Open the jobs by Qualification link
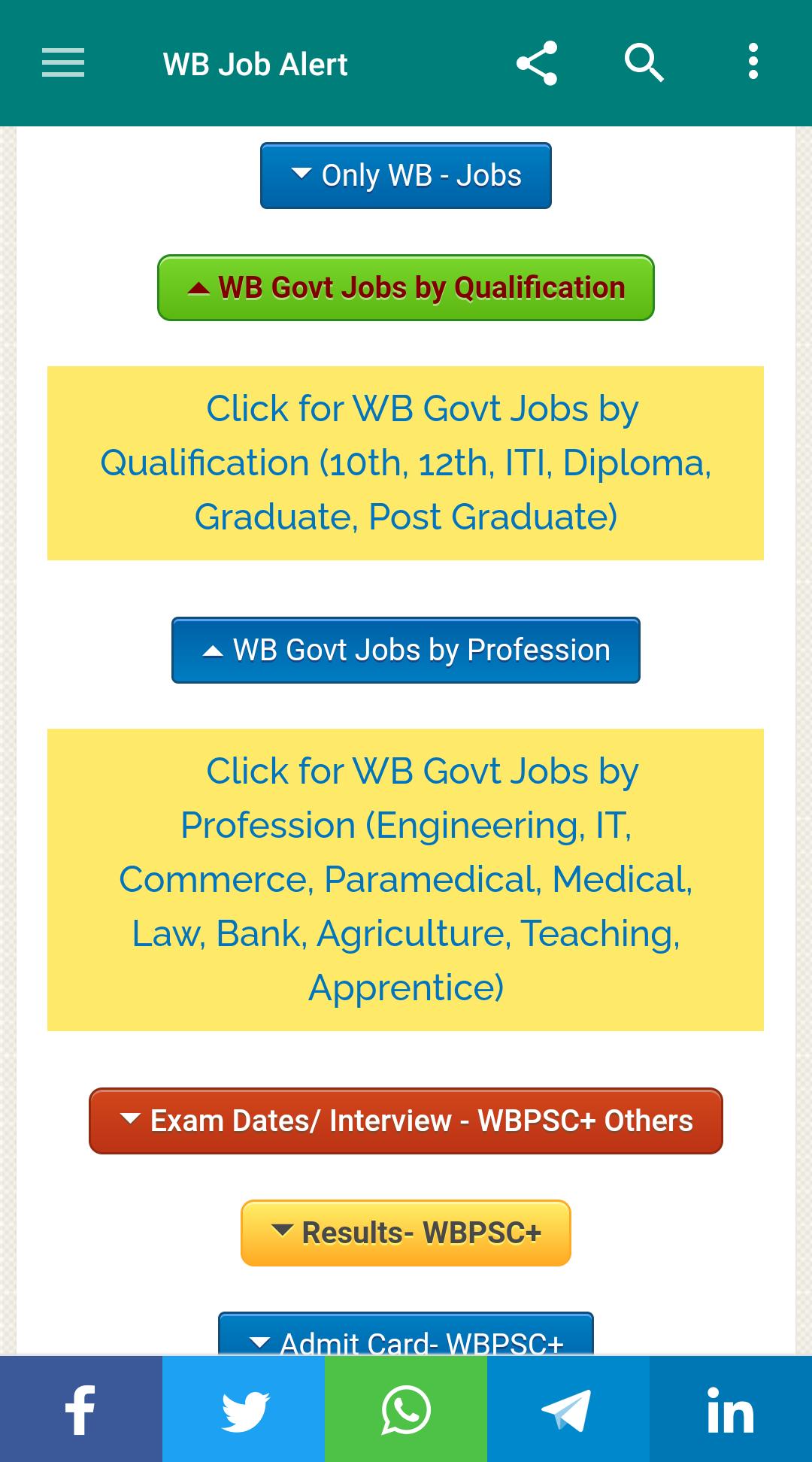Image resolution: width=812 pixels, height=1462 pixels. click(406, 463)
